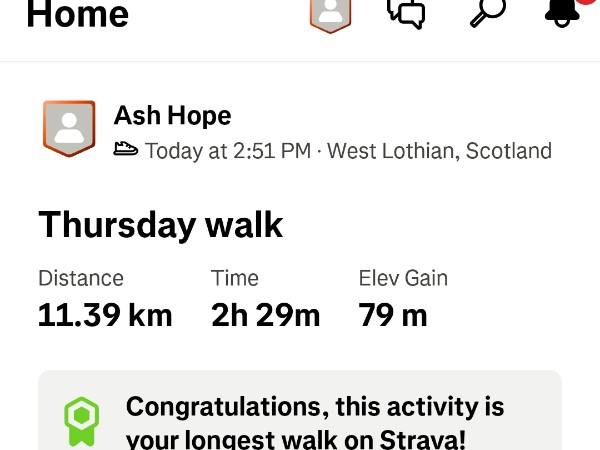Open Ash Hope's profile avatar on the post
The width and height of the screenshot is (600, 450).
click(69, 128)
